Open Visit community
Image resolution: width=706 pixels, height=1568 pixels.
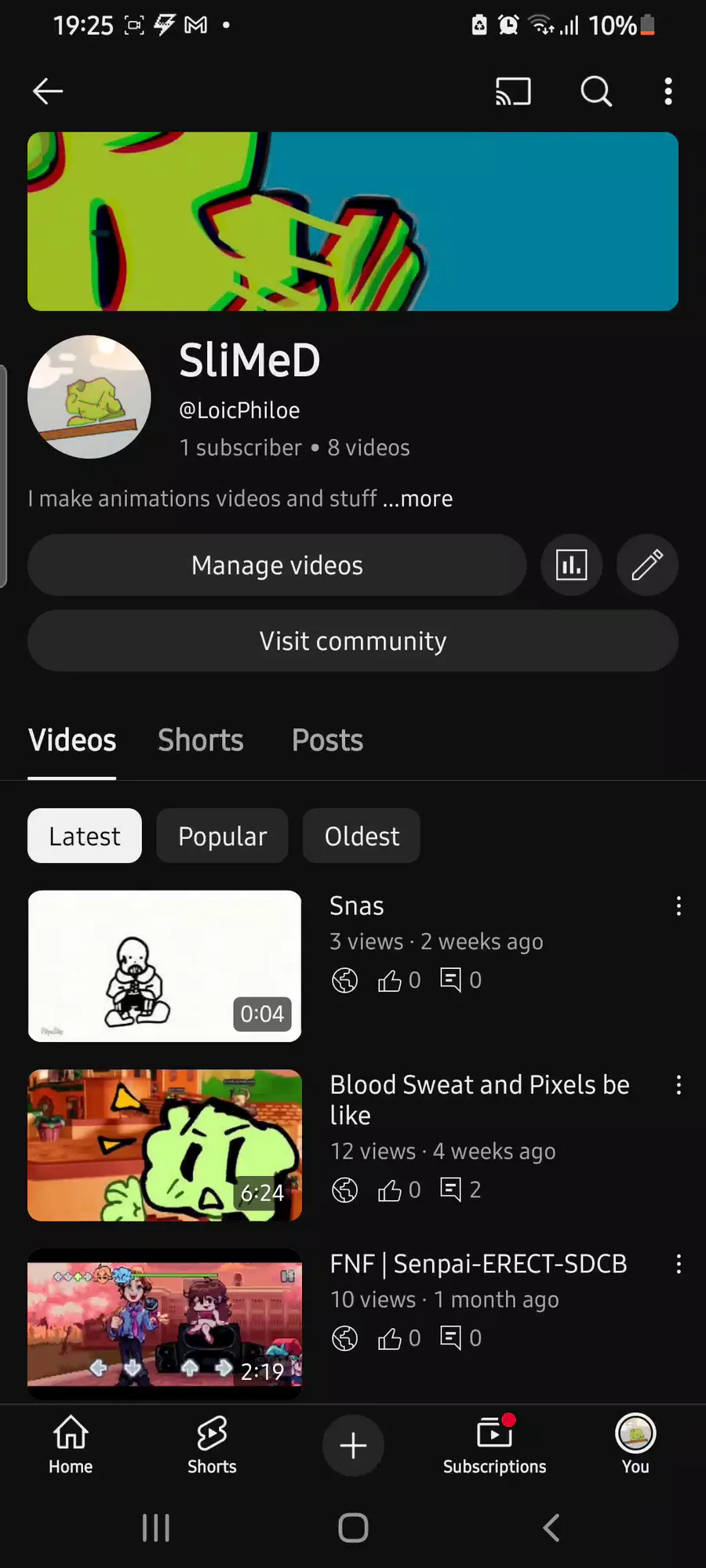click(353, 641)
